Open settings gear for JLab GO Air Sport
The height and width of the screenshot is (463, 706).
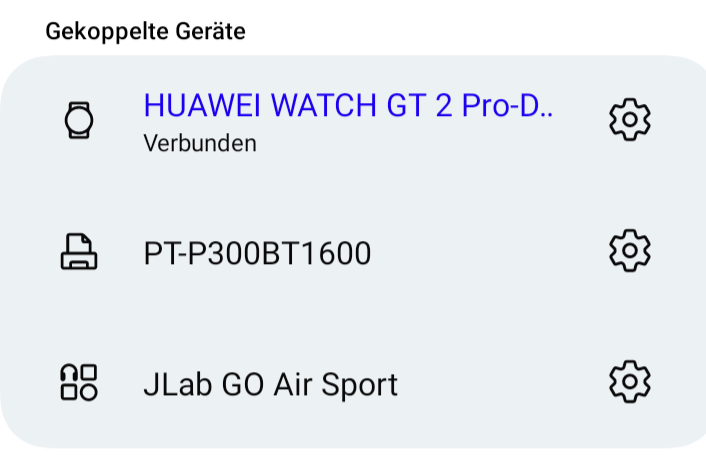tap(630, 381)
